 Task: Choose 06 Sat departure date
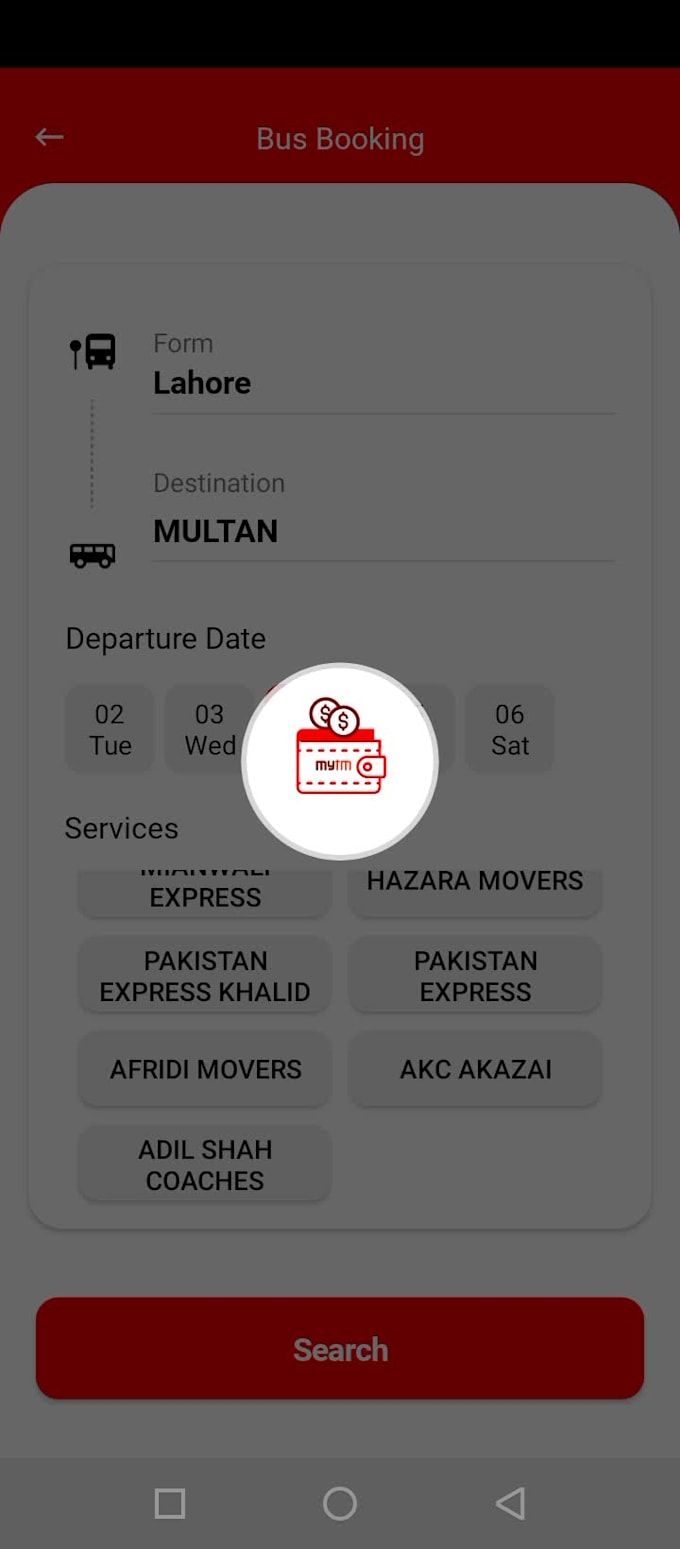point(510,729)
